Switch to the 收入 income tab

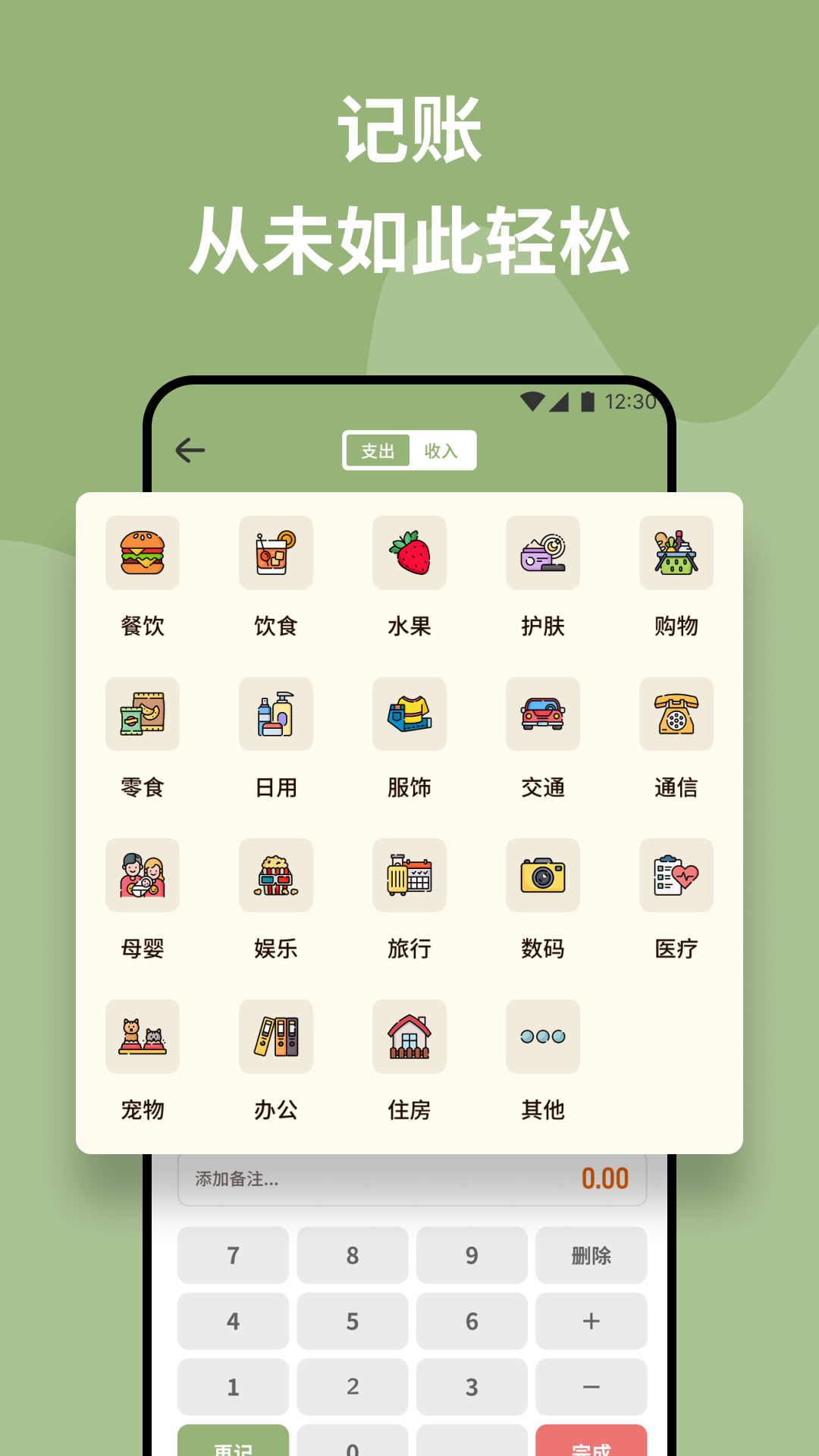click(x=443, y=449)
